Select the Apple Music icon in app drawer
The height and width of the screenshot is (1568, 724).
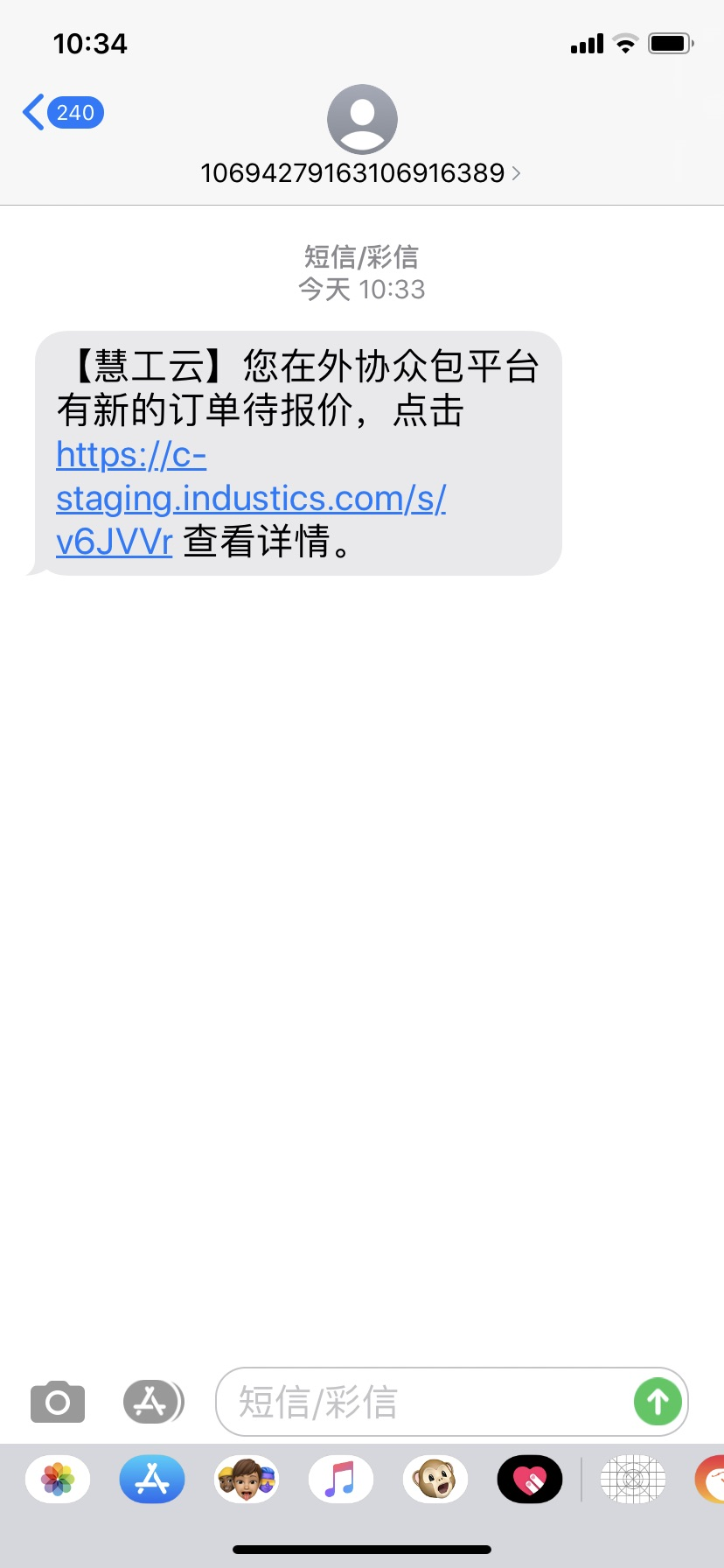tap(340, 1479)
